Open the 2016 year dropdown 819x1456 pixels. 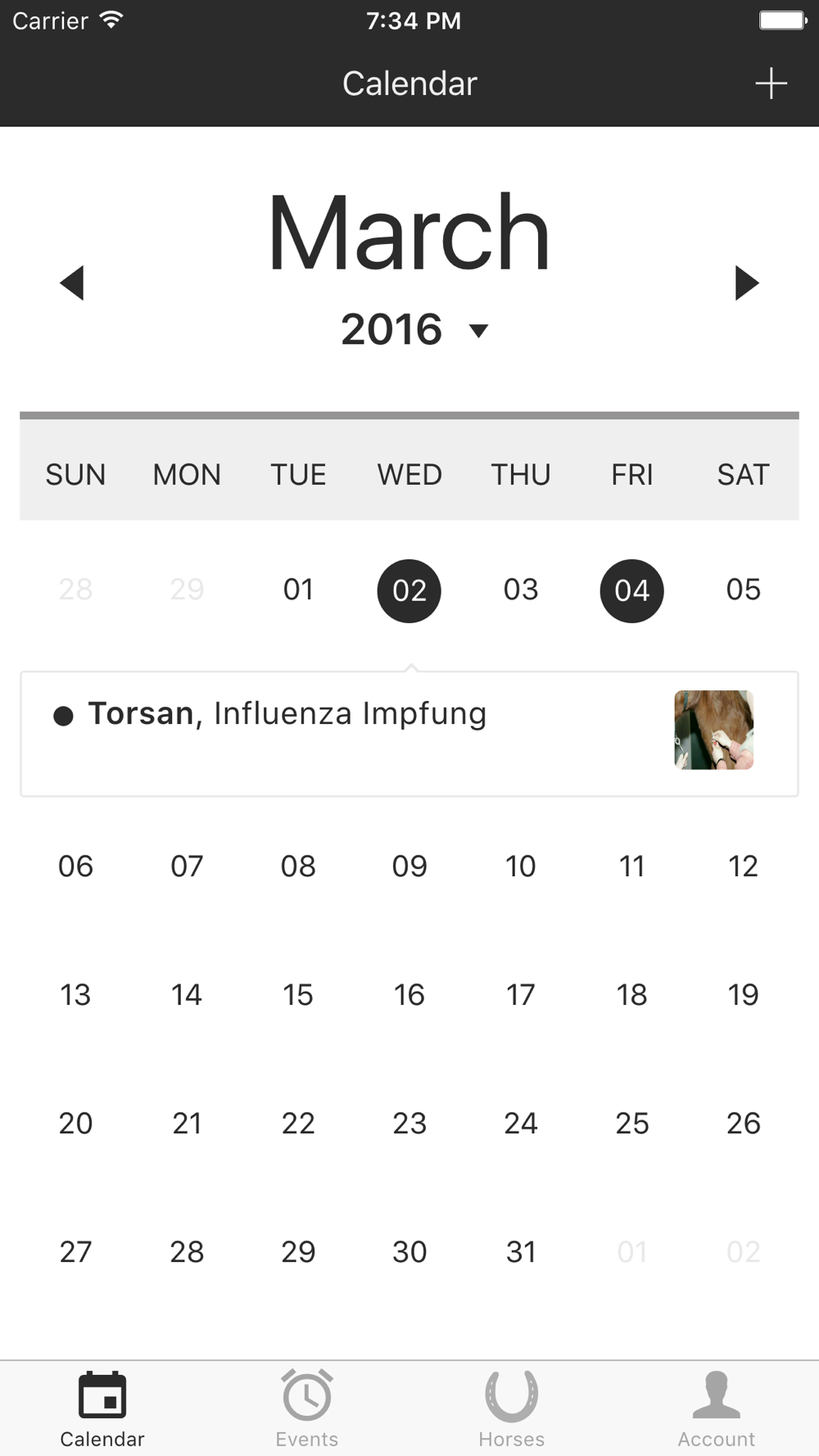[414, 330]
